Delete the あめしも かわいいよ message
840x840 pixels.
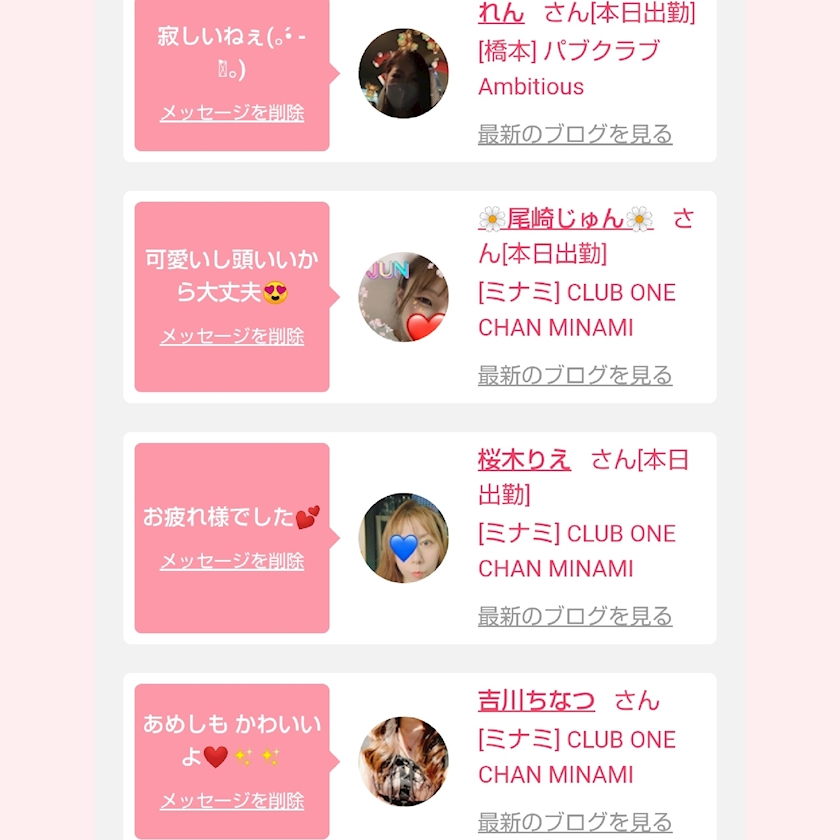click(x=232, y=801)
